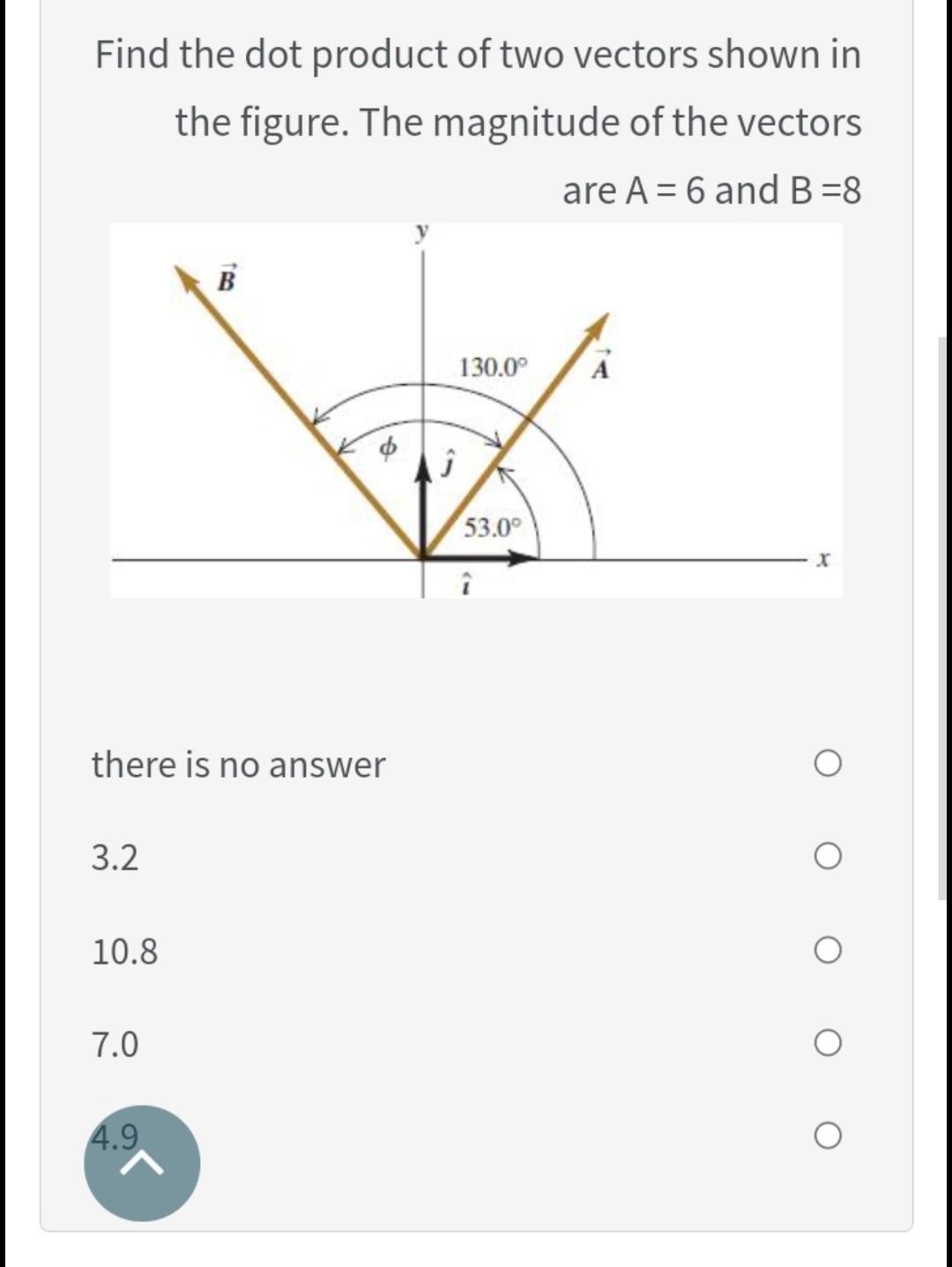Pick the 10.8 answer option

827,950
